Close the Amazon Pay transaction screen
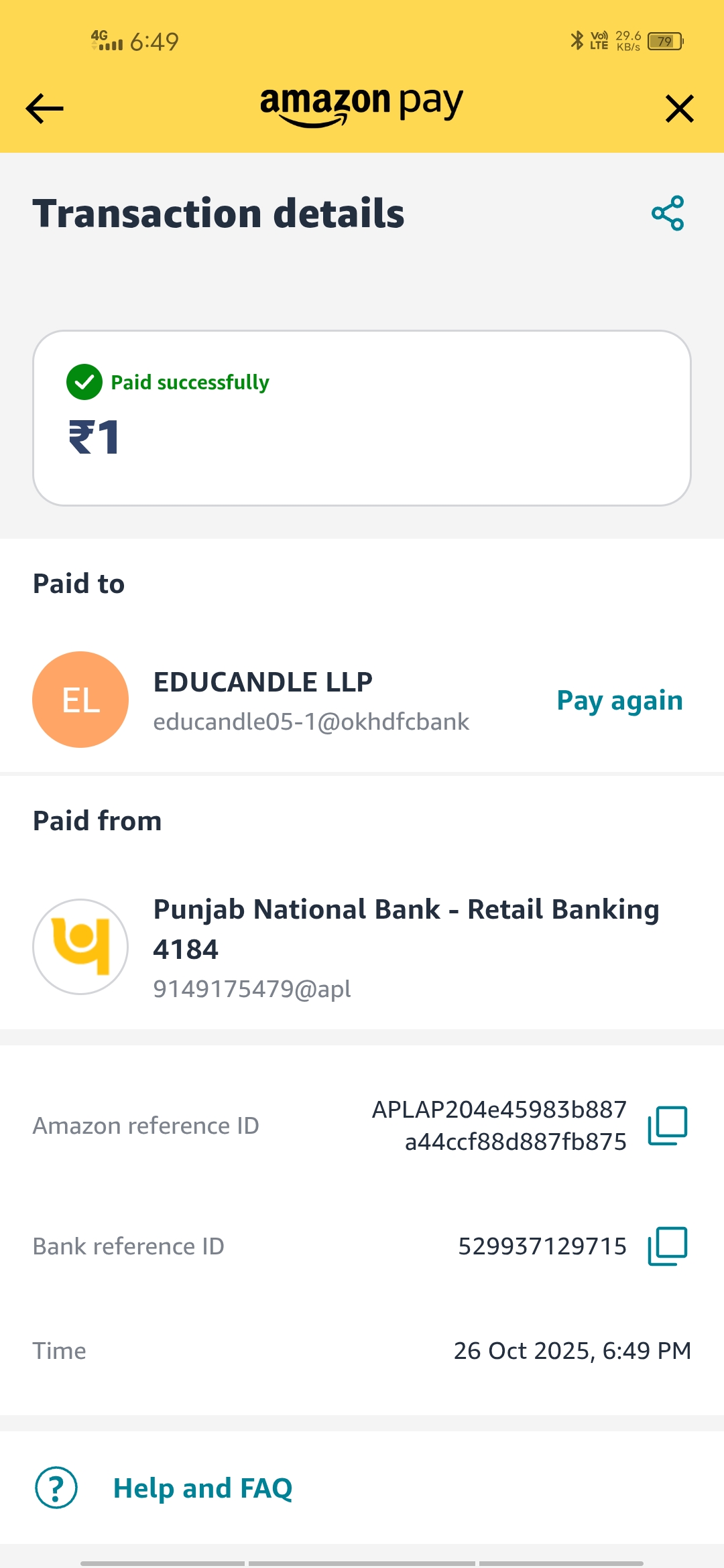724x1568 pixels. click(x=679, y=109)
